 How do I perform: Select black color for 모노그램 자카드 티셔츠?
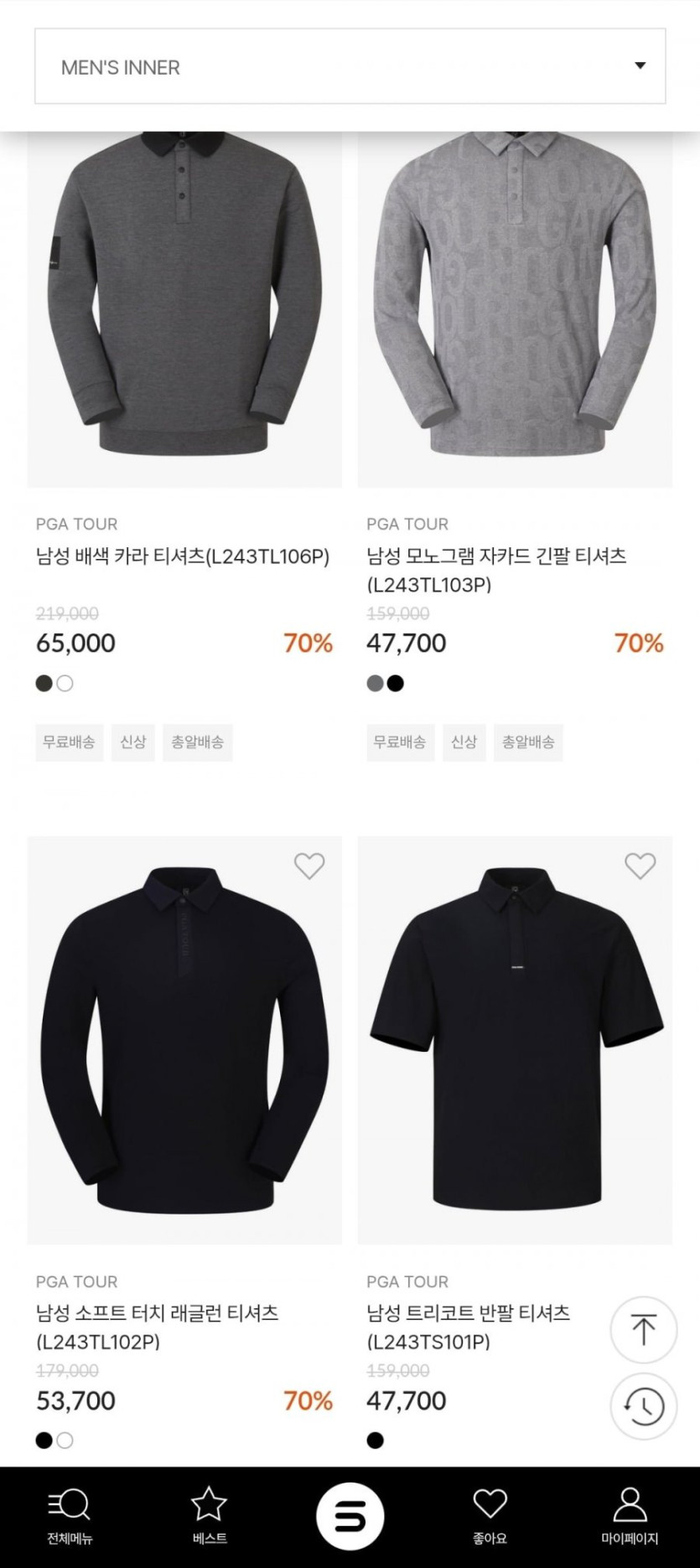click(x=396, y=684)
